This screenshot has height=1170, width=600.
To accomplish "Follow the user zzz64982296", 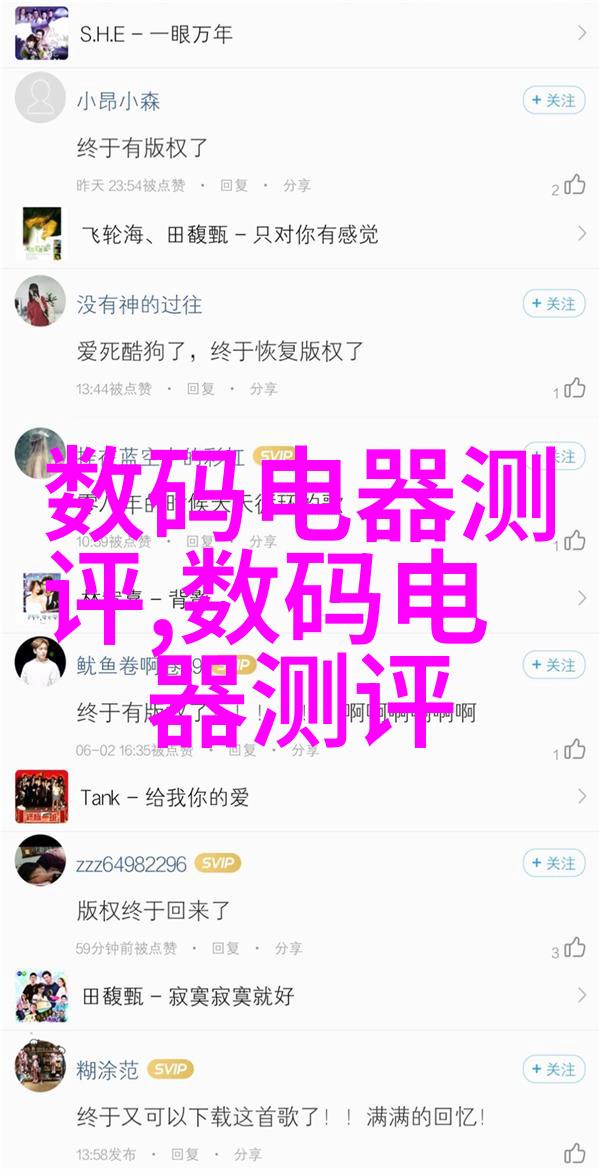I will click(553, 863).
